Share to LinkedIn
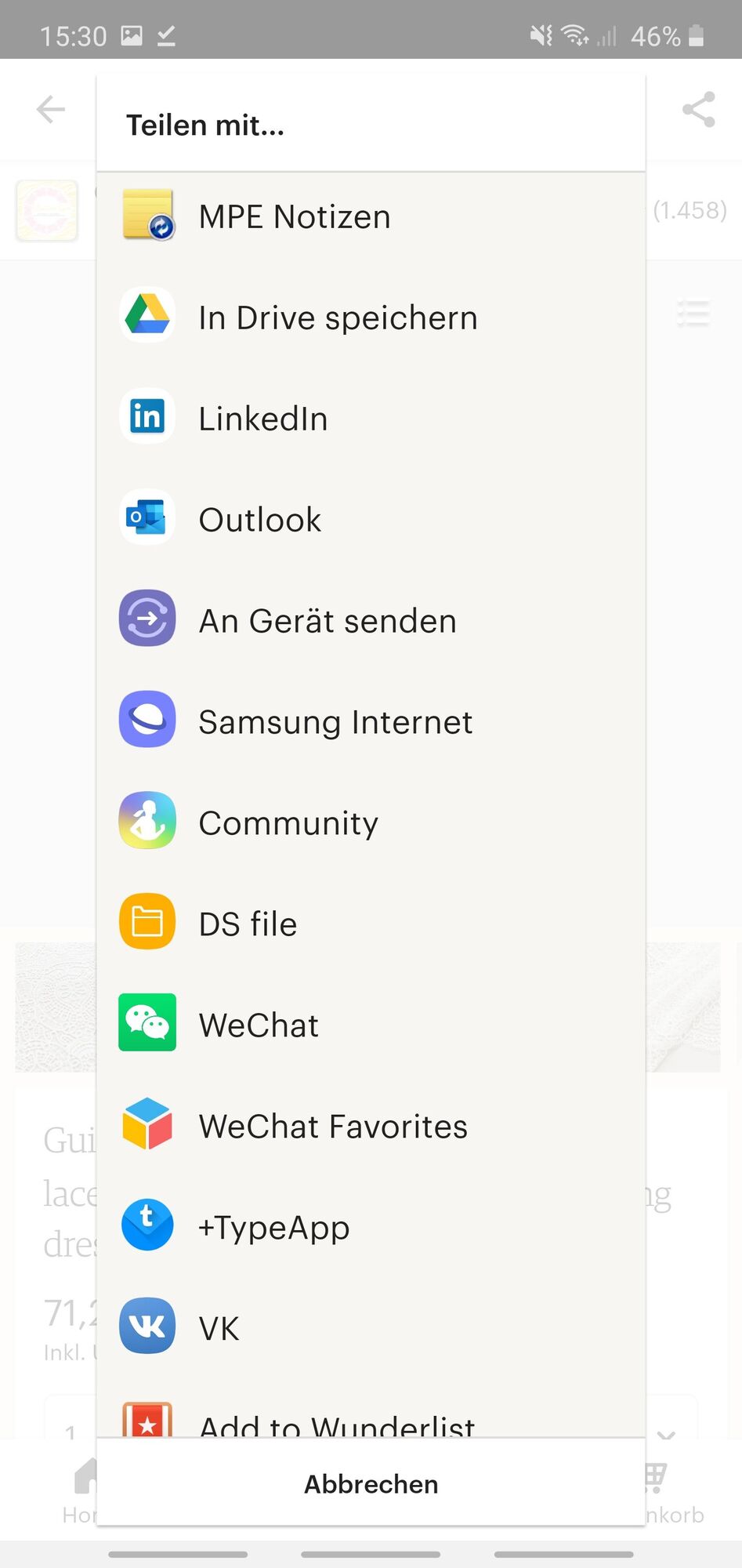 click(x=262, y=419)
